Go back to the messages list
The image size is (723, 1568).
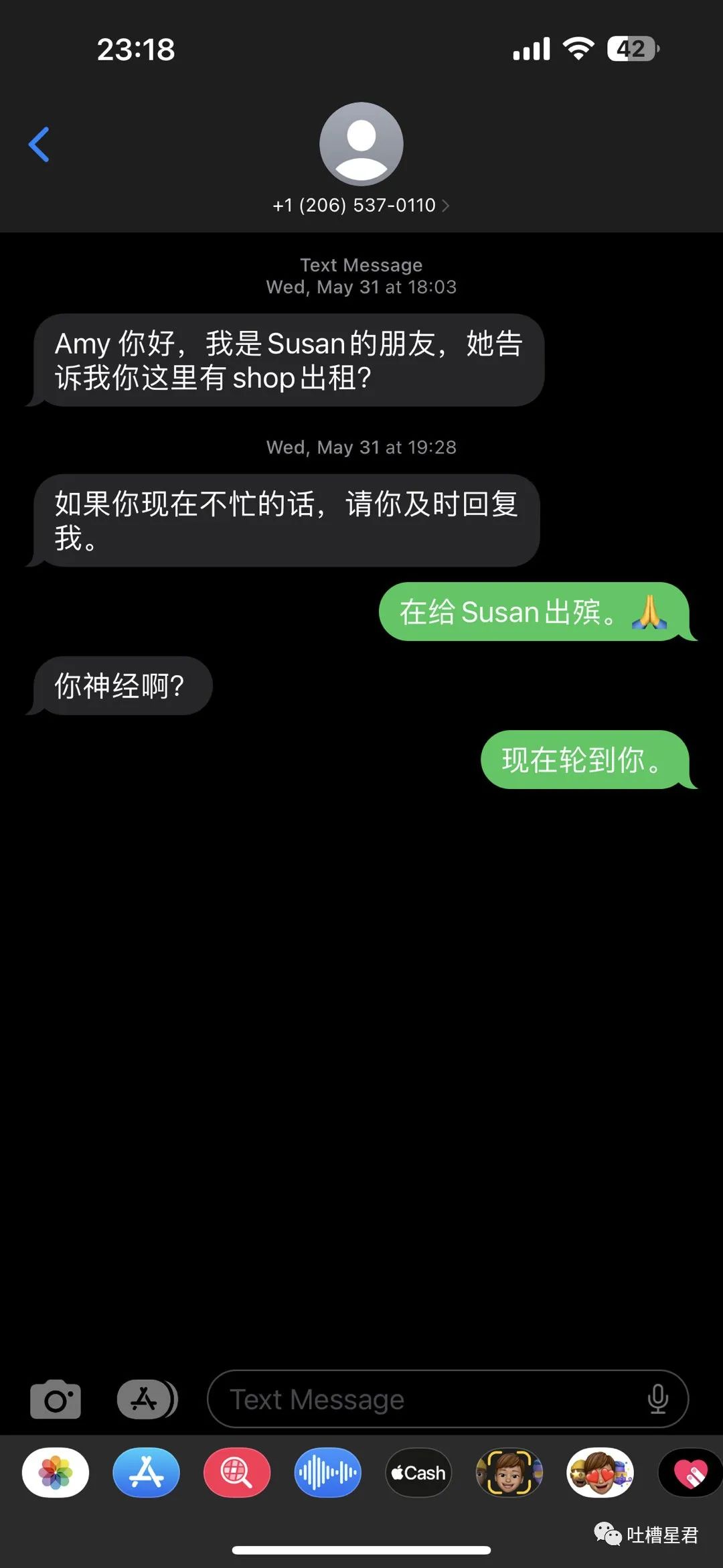pos(39,144)
